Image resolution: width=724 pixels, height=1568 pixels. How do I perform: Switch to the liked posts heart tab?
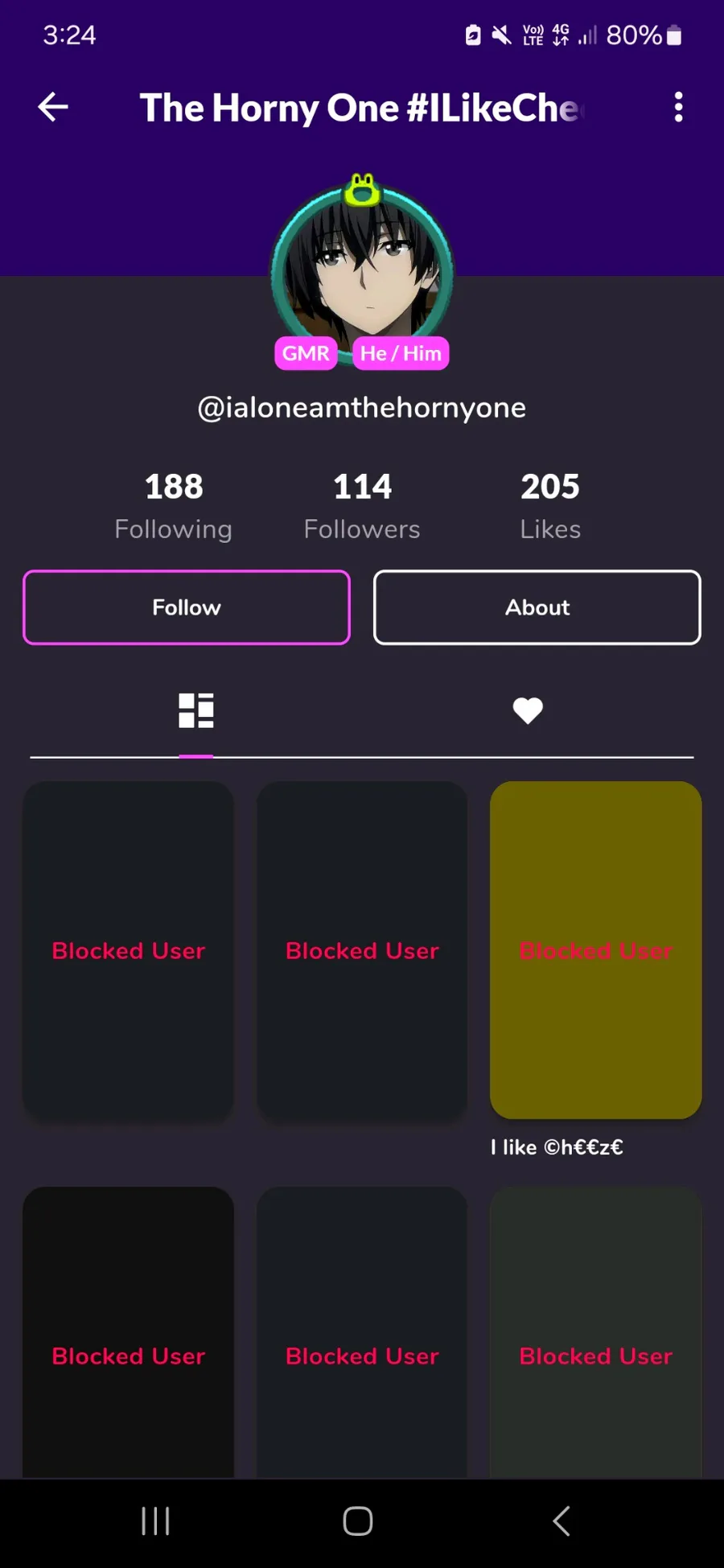click(528, 710)
